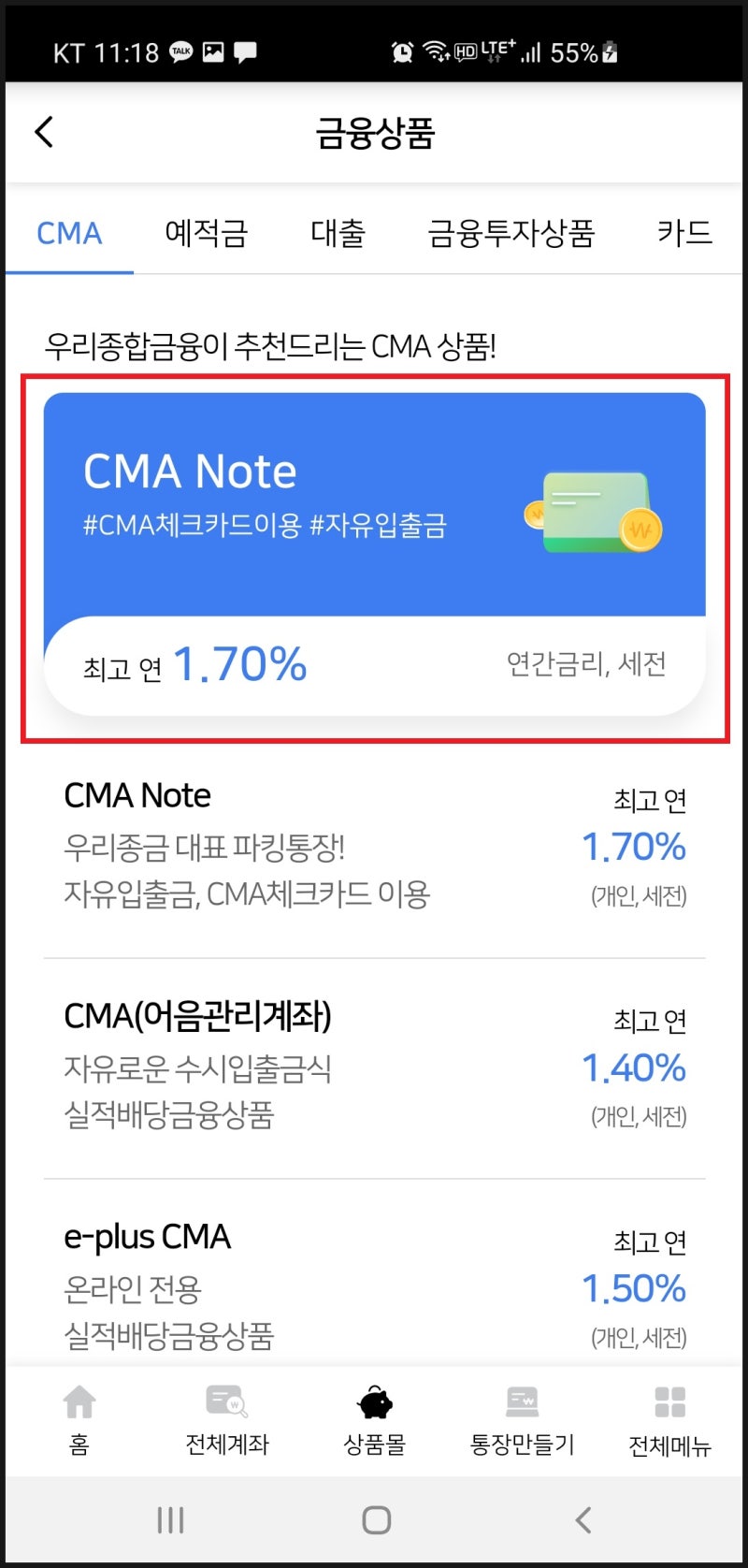
Task: Select the CMA Note list item below the banner
Action: (x=374, y=842)
